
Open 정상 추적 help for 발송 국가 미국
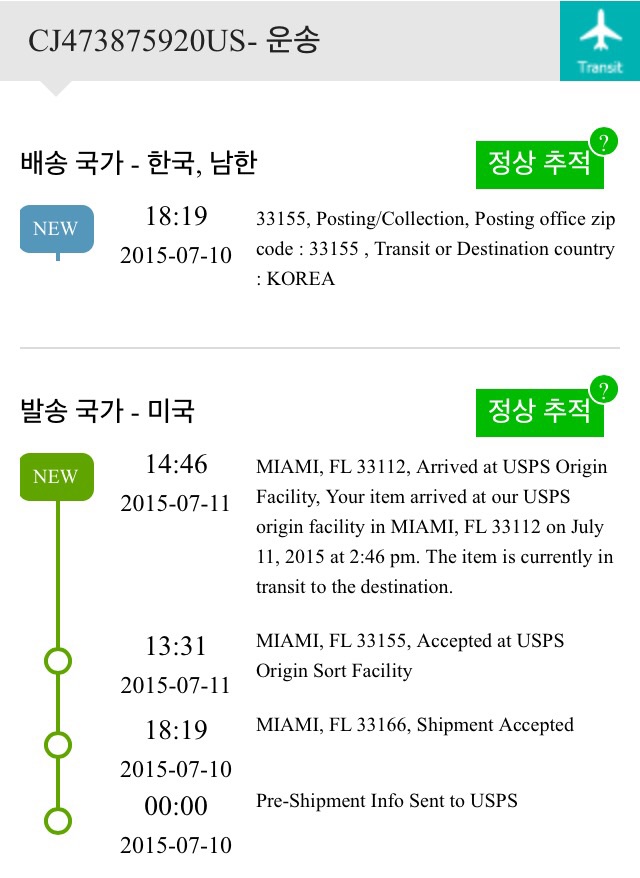[603, 390]
